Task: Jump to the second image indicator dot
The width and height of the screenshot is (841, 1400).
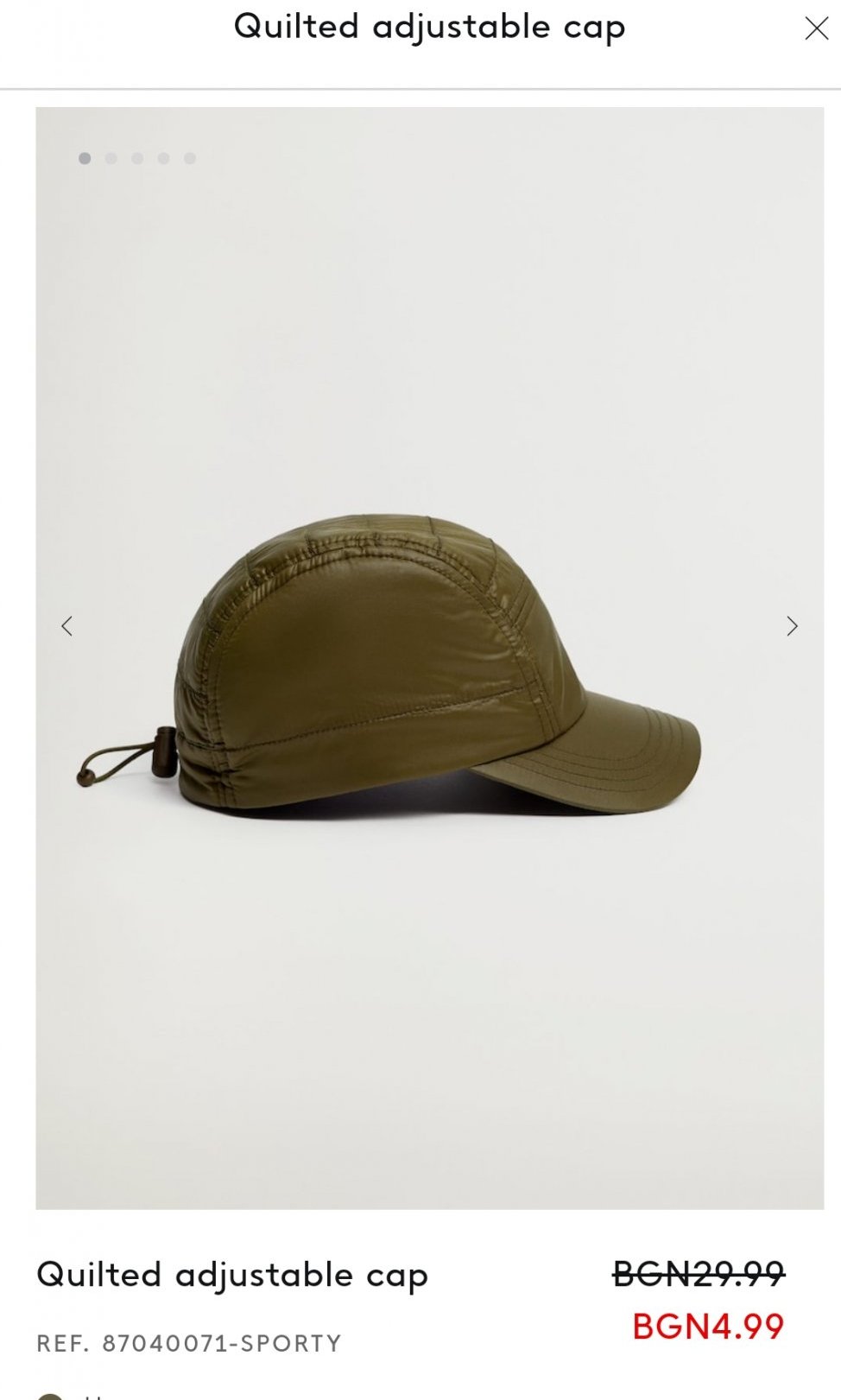Action: pyautogui.click(x=111, y=158)
